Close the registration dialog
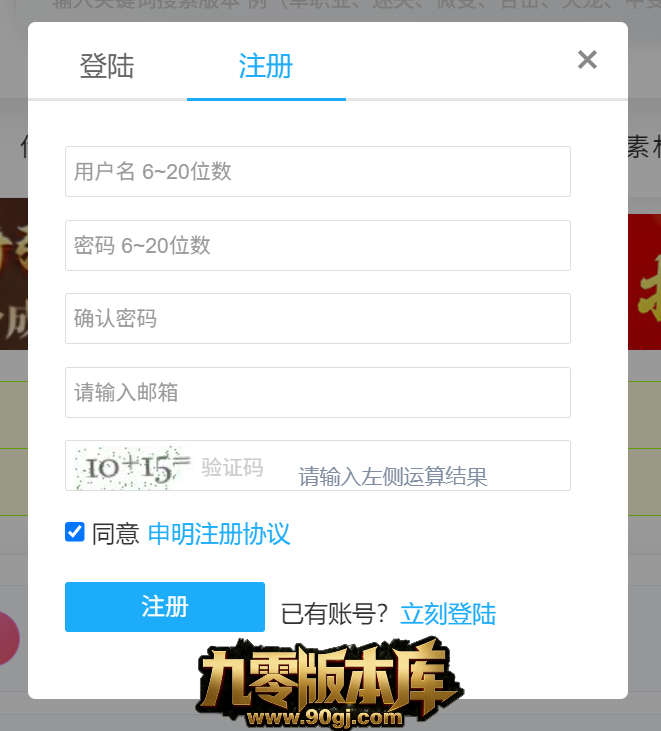The width and height of the screenshot is (661, 731). tap(587, 60)
